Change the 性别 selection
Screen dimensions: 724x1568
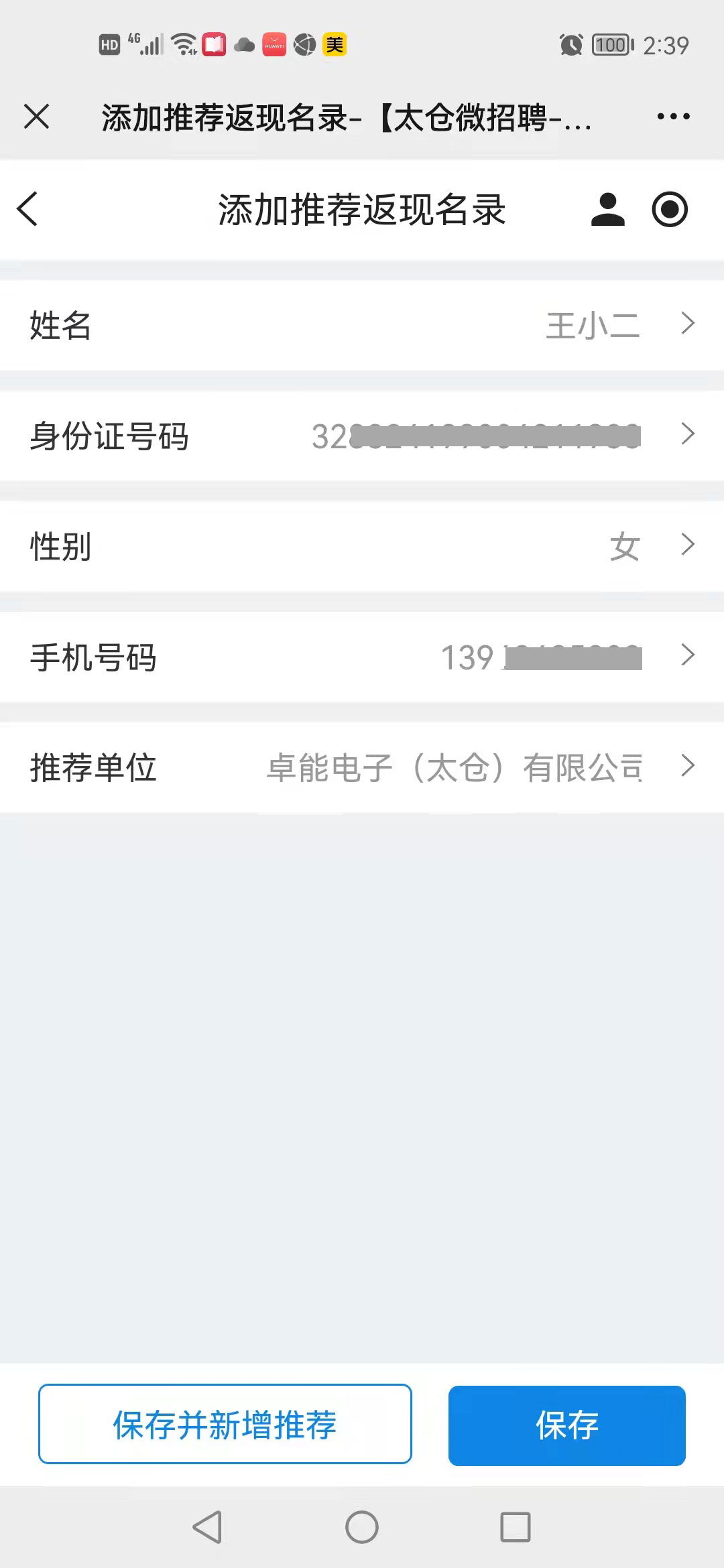coord(362,547)
